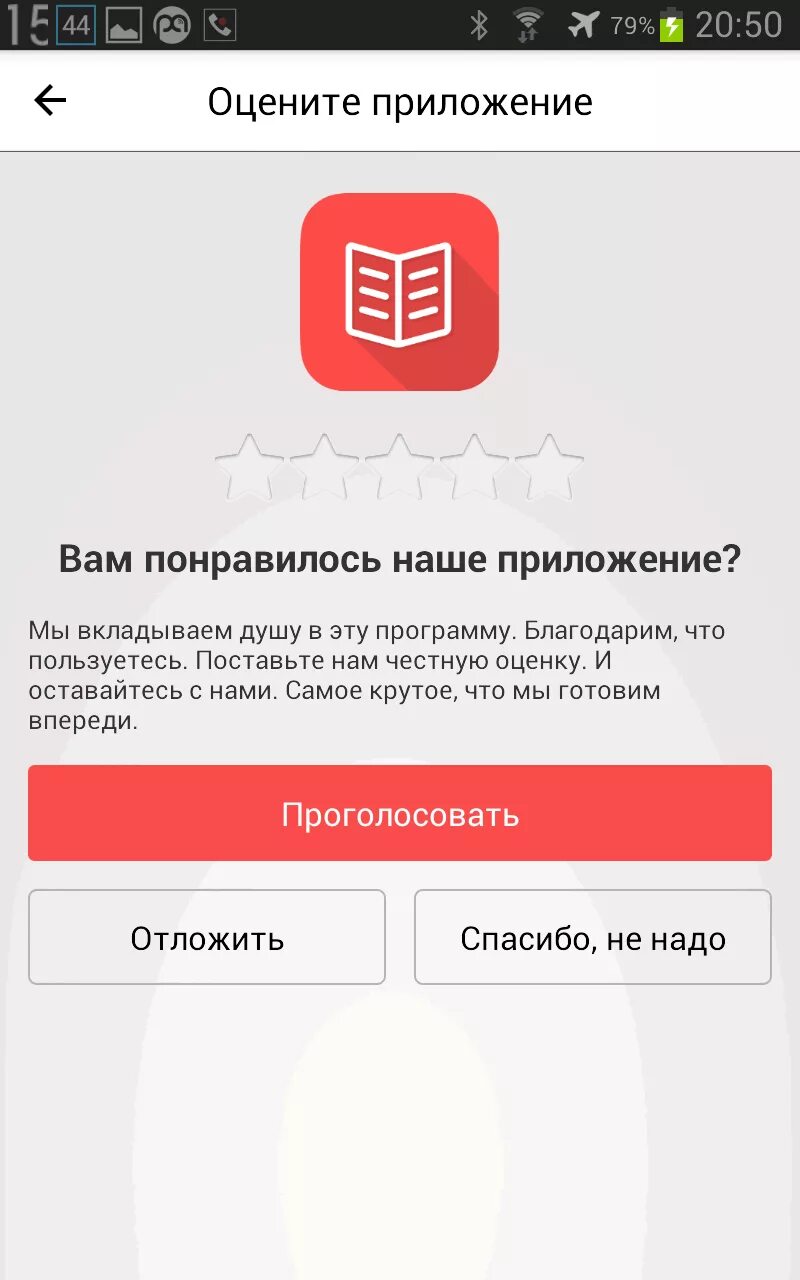
Task: Give five stars with the last star
Action: 549,467
